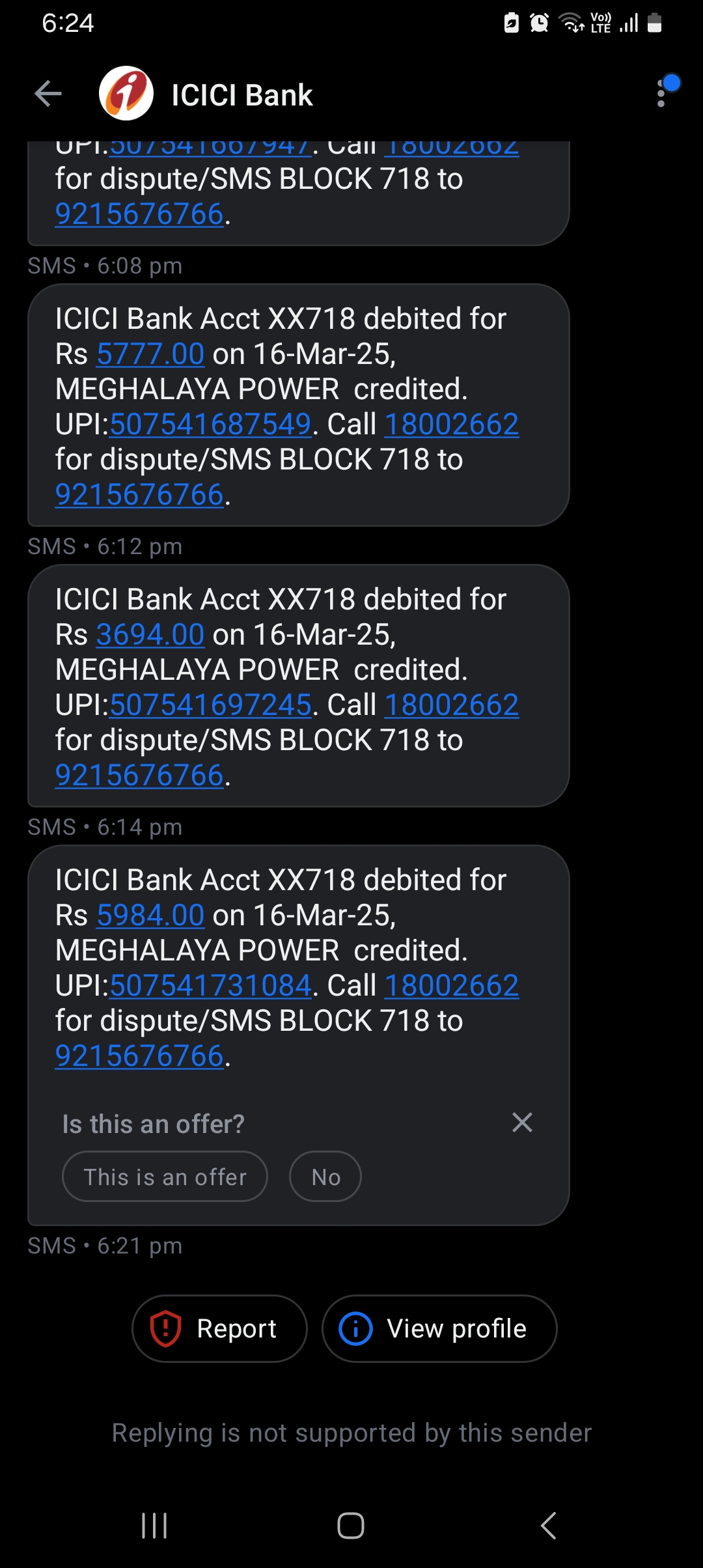Go back to the conversation list
This screenshot has height=1568, width=703.
pyautogui.click(x=48, y=94)
